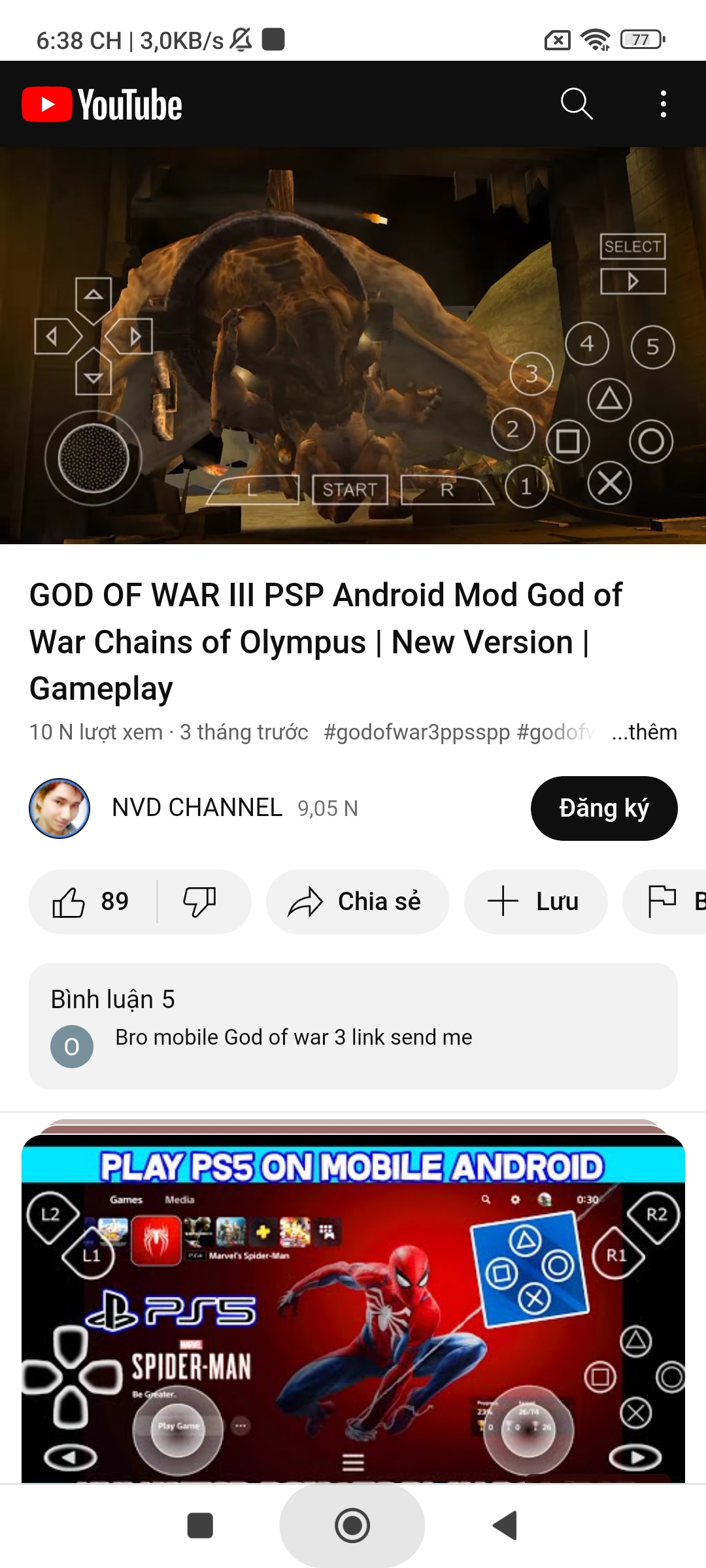Share the video via Chia sẻ
This screenshot has height=1568, width=706.
pyautogui.click(x=357, y=902)
